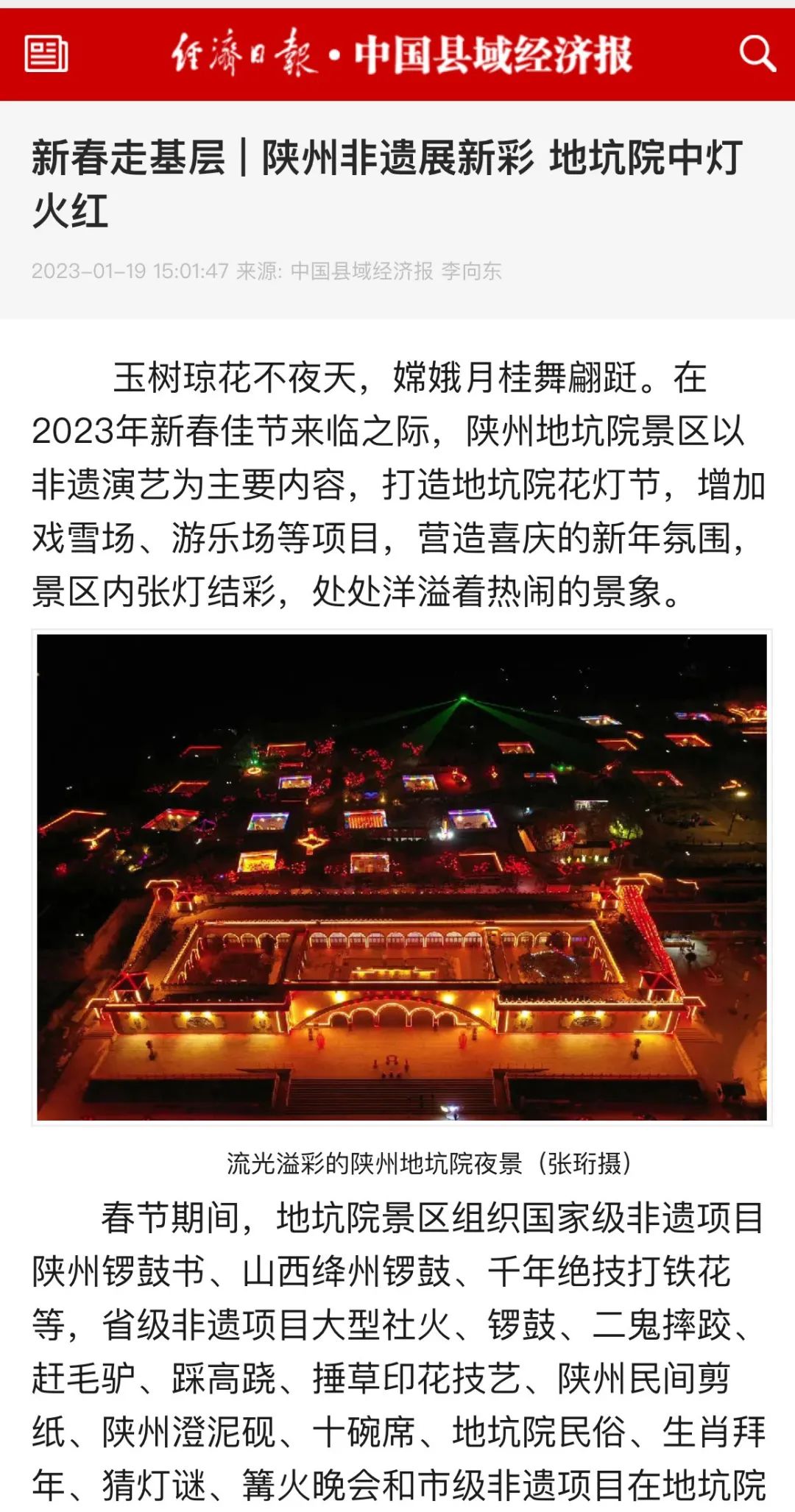Open the news menu icon in header

[x=46, y=54]
